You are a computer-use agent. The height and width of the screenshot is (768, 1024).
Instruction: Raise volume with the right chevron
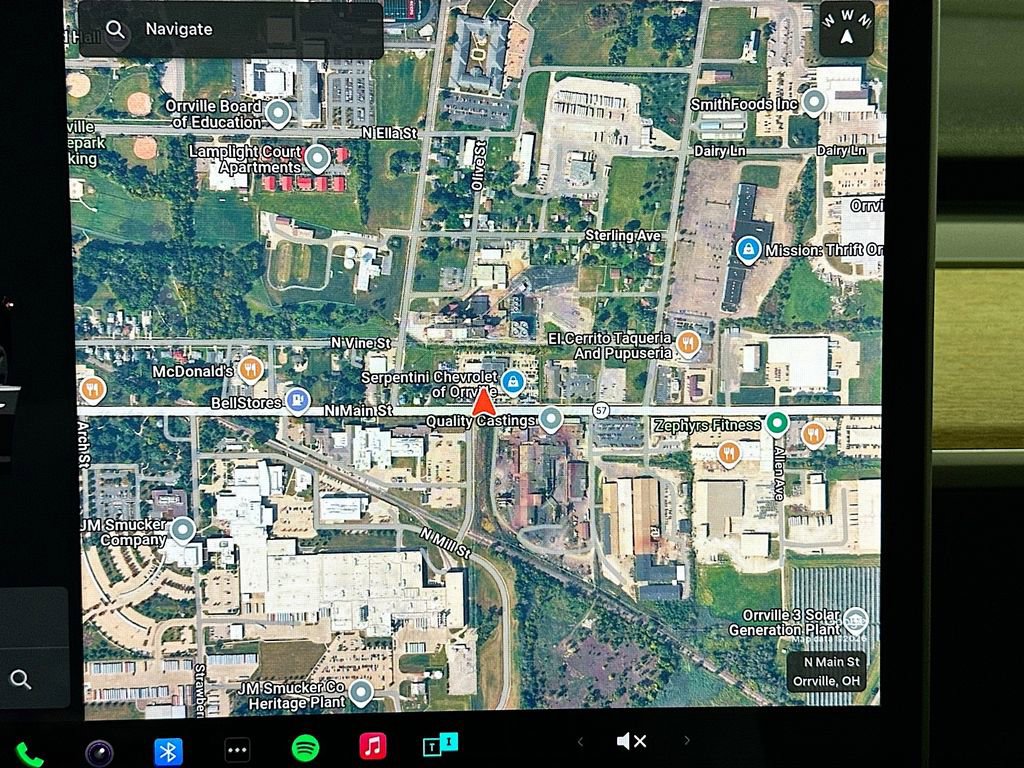[686, 740]
